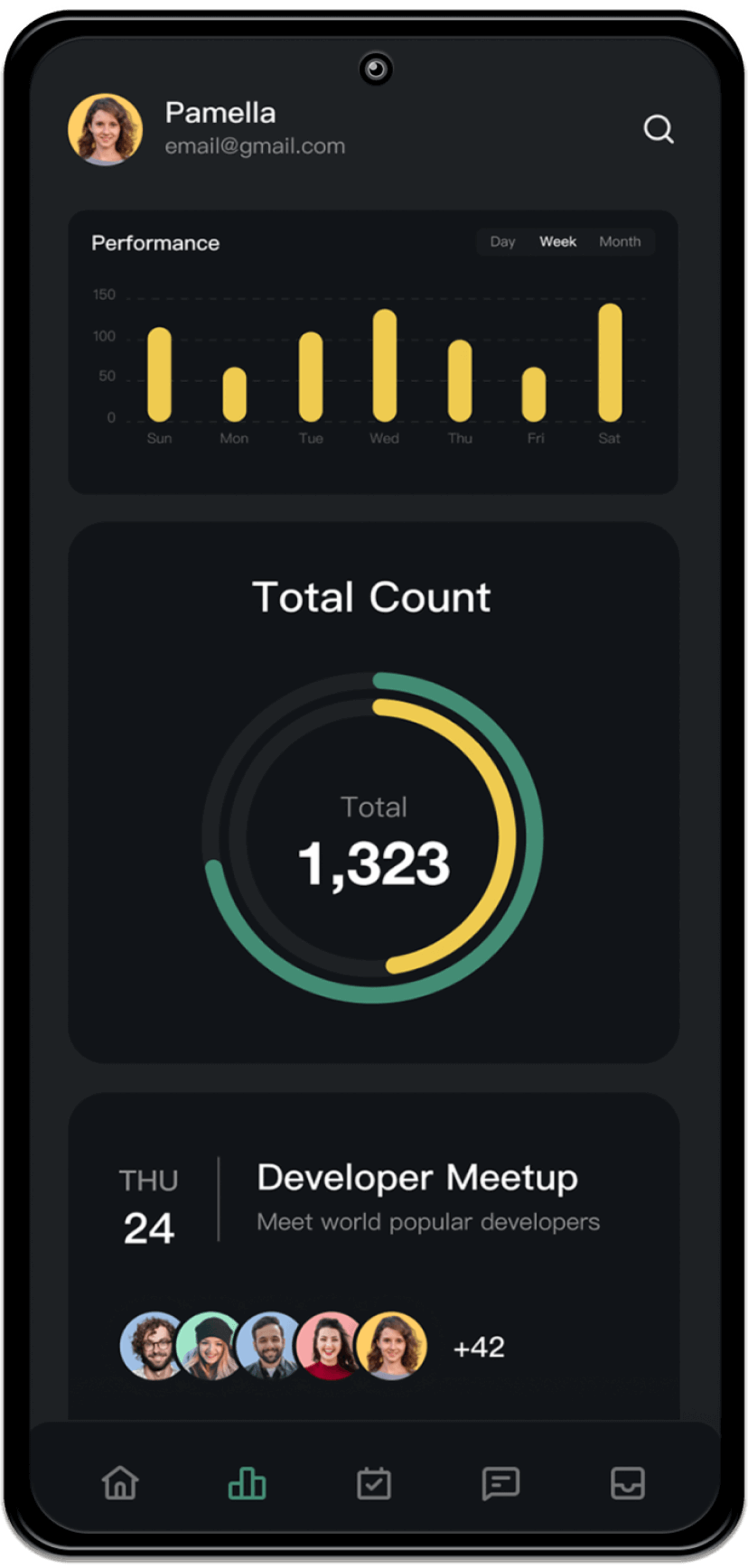Screen dimensions: 748x1568
Task: Open the inbox tray tab
Action: tap(627, 1483)
